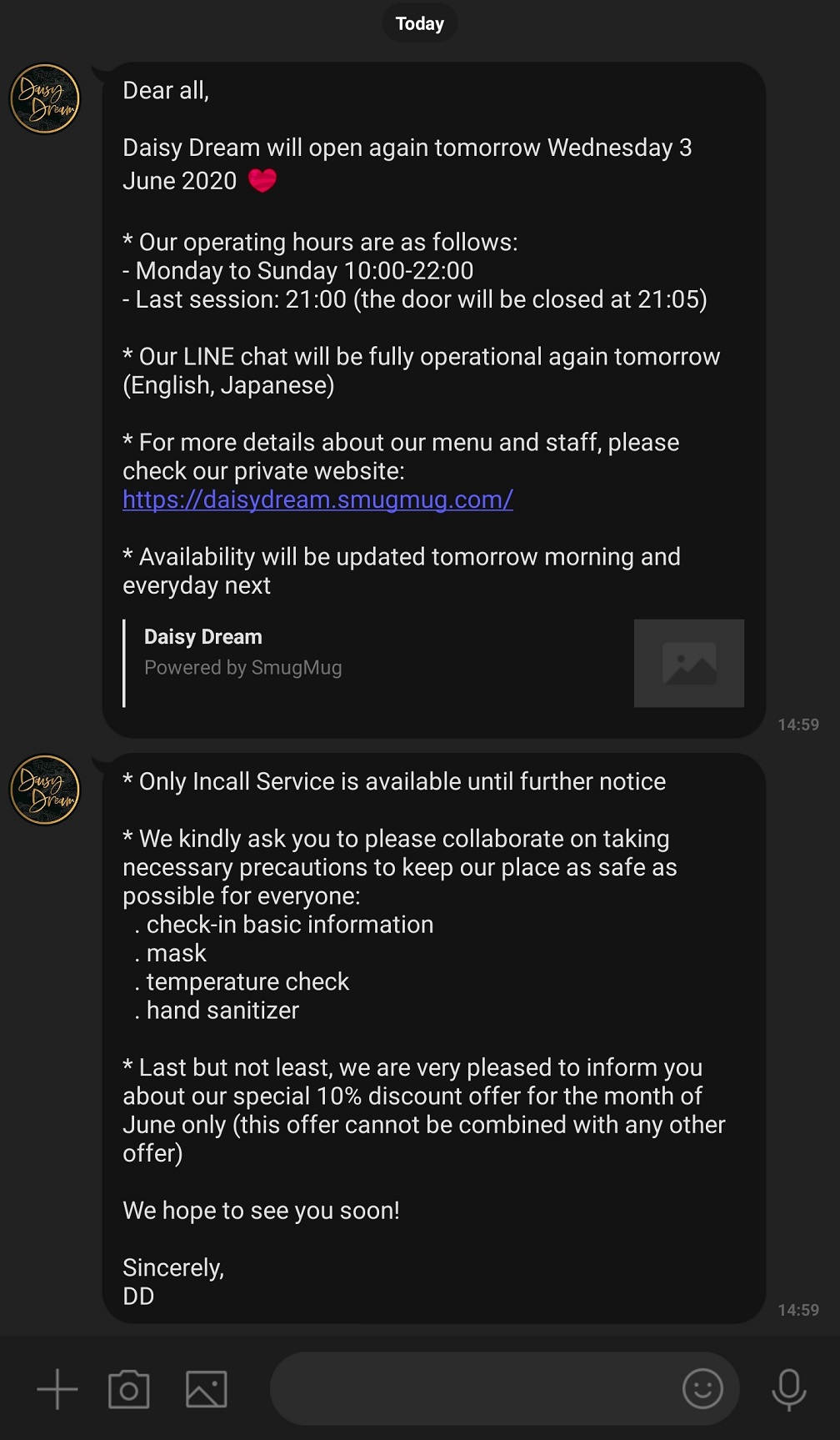Open the photo gallery picker icon
This screenshot has width=840, height=1440.
click(205, 1388)
